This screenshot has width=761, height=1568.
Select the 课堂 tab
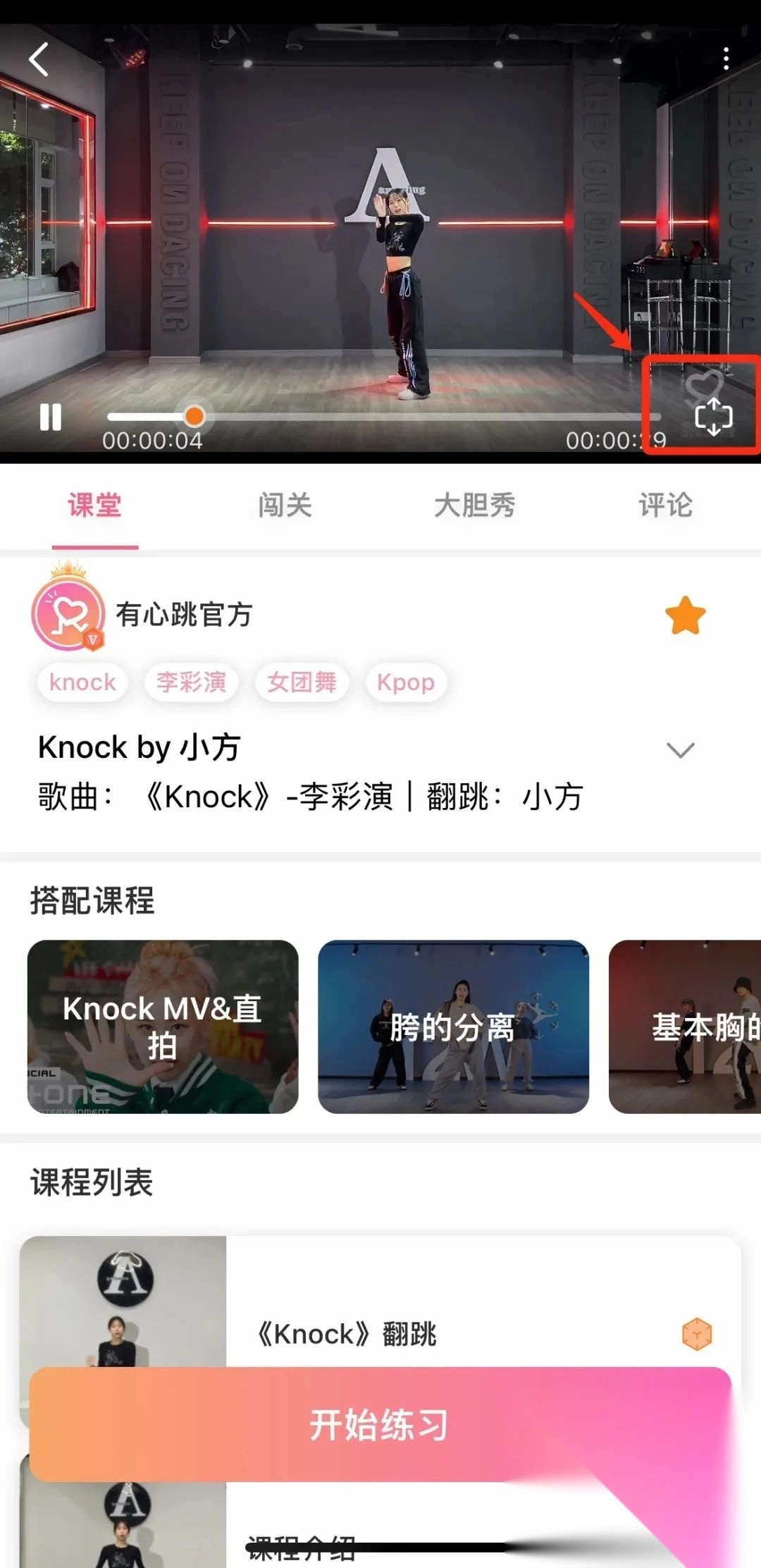click(x=94, y=506)
